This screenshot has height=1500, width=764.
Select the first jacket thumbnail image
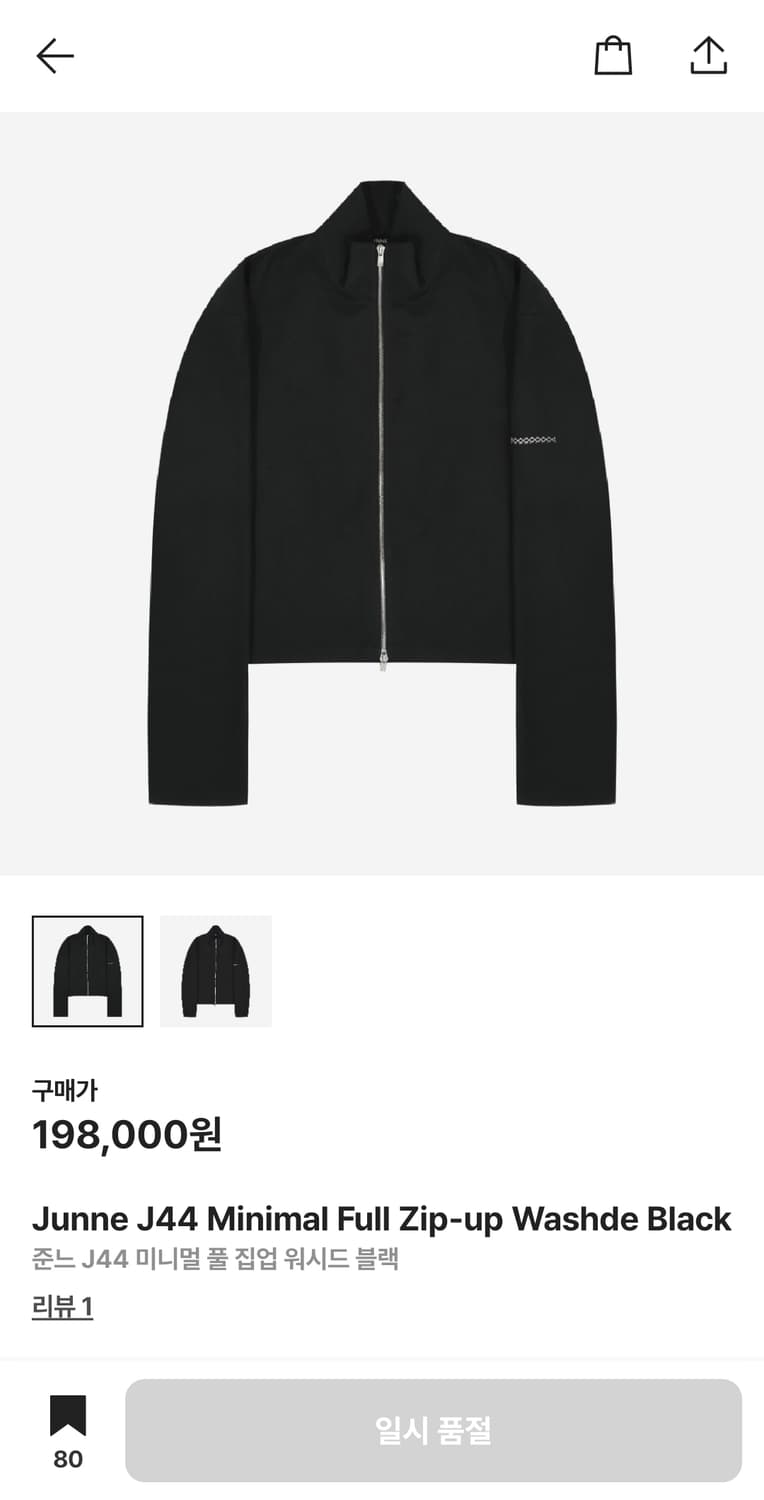point(88,971)
